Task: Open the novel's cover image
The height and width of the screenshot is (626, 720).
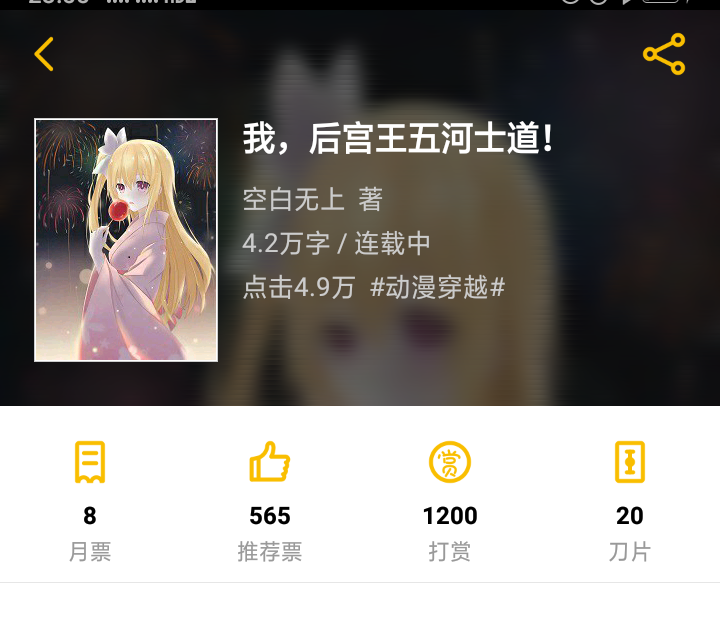Action: (x=126, y=240)
